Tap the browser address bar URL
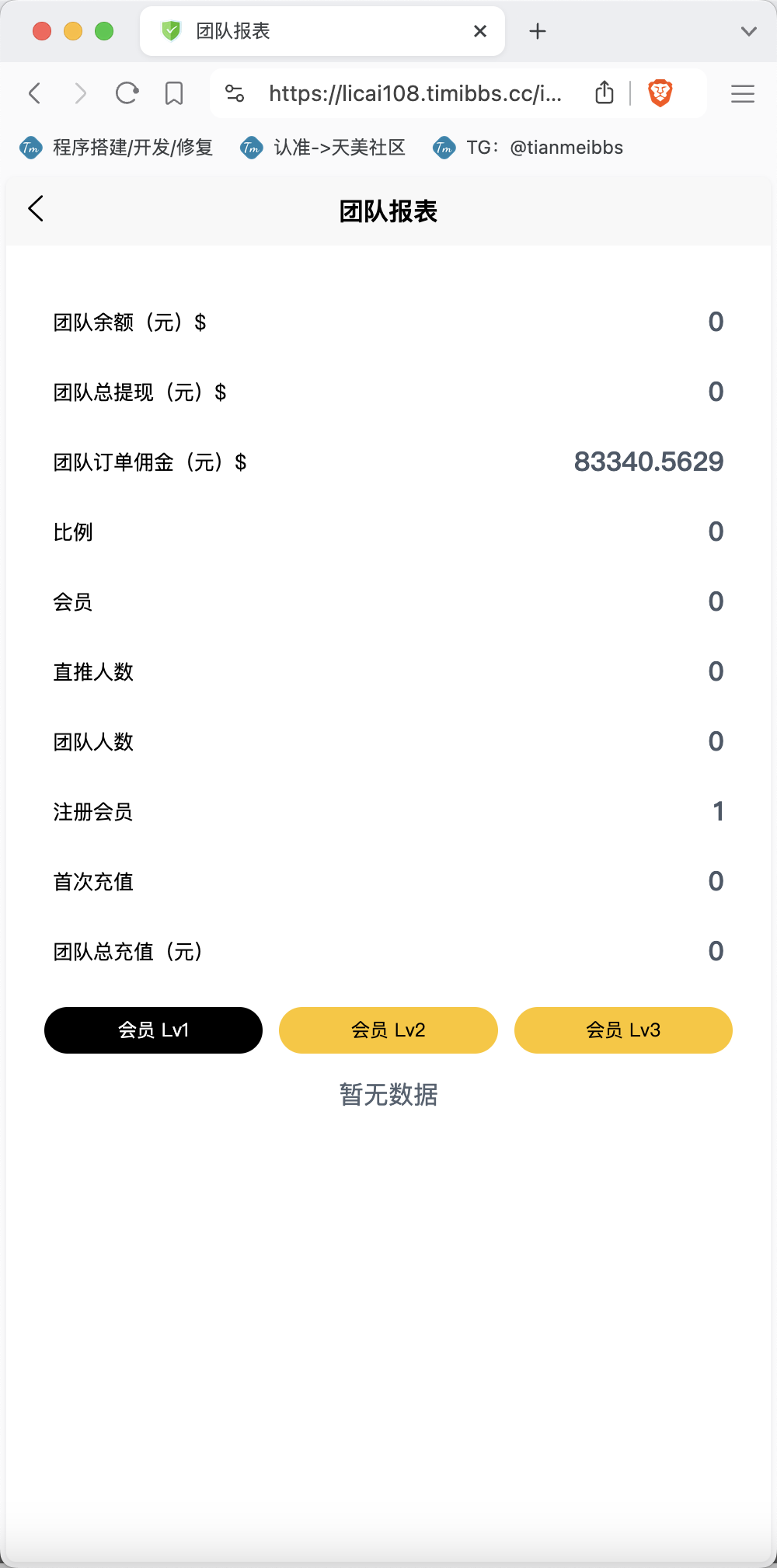The height and width of the screenshot is (1568, 777). pyautogui.click(x=415, y=93)
